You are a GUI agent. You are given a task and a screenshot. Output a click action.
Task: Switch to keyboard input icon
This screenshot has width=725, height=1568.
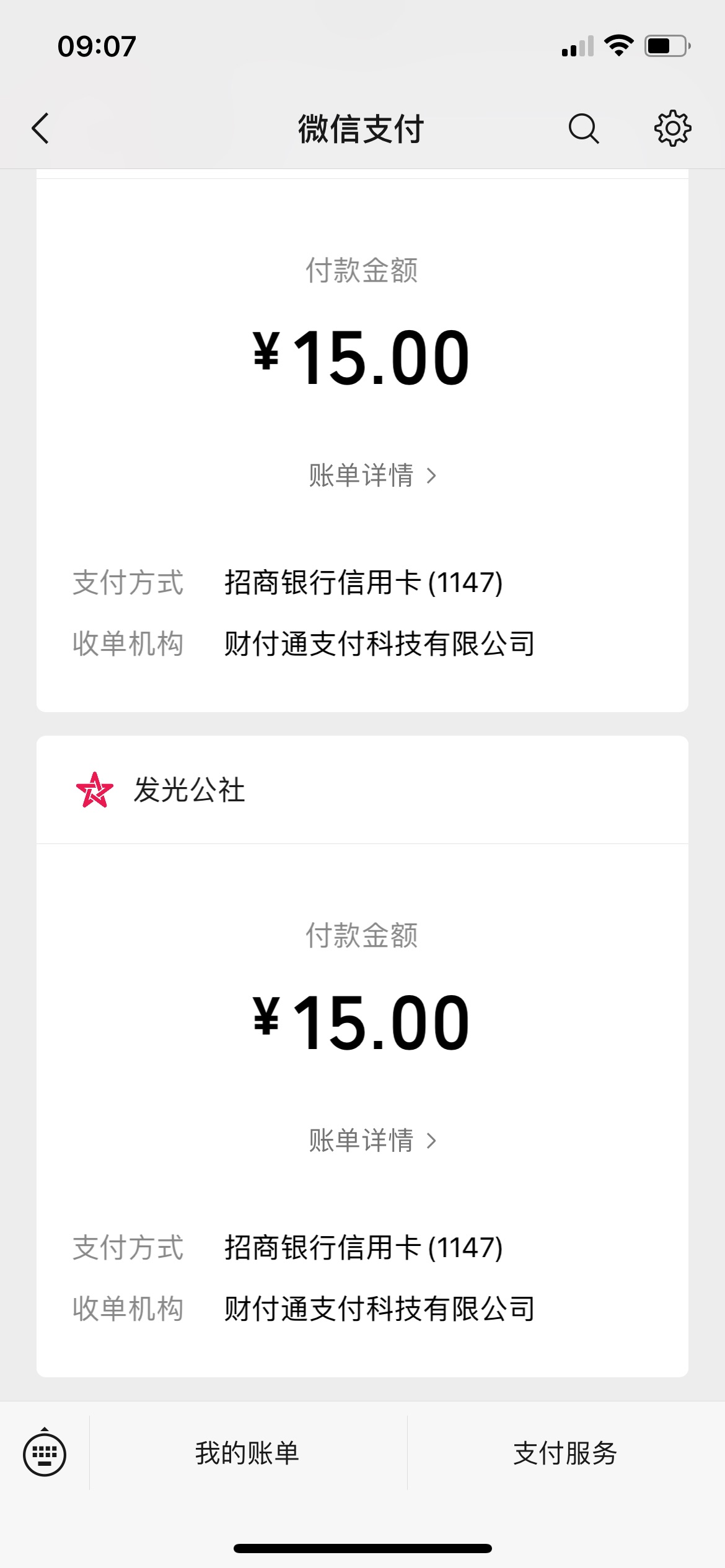[45, 1453]
